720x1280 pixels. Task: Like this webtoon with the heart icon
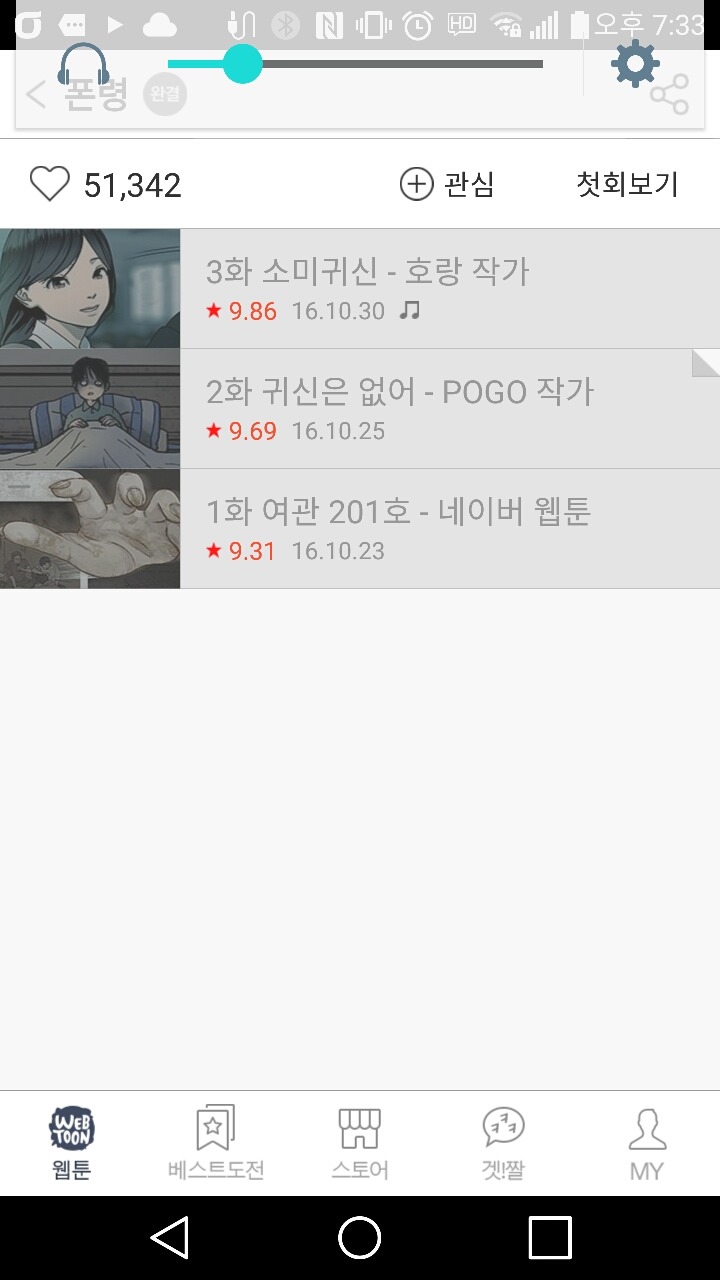tap(49, 184)
